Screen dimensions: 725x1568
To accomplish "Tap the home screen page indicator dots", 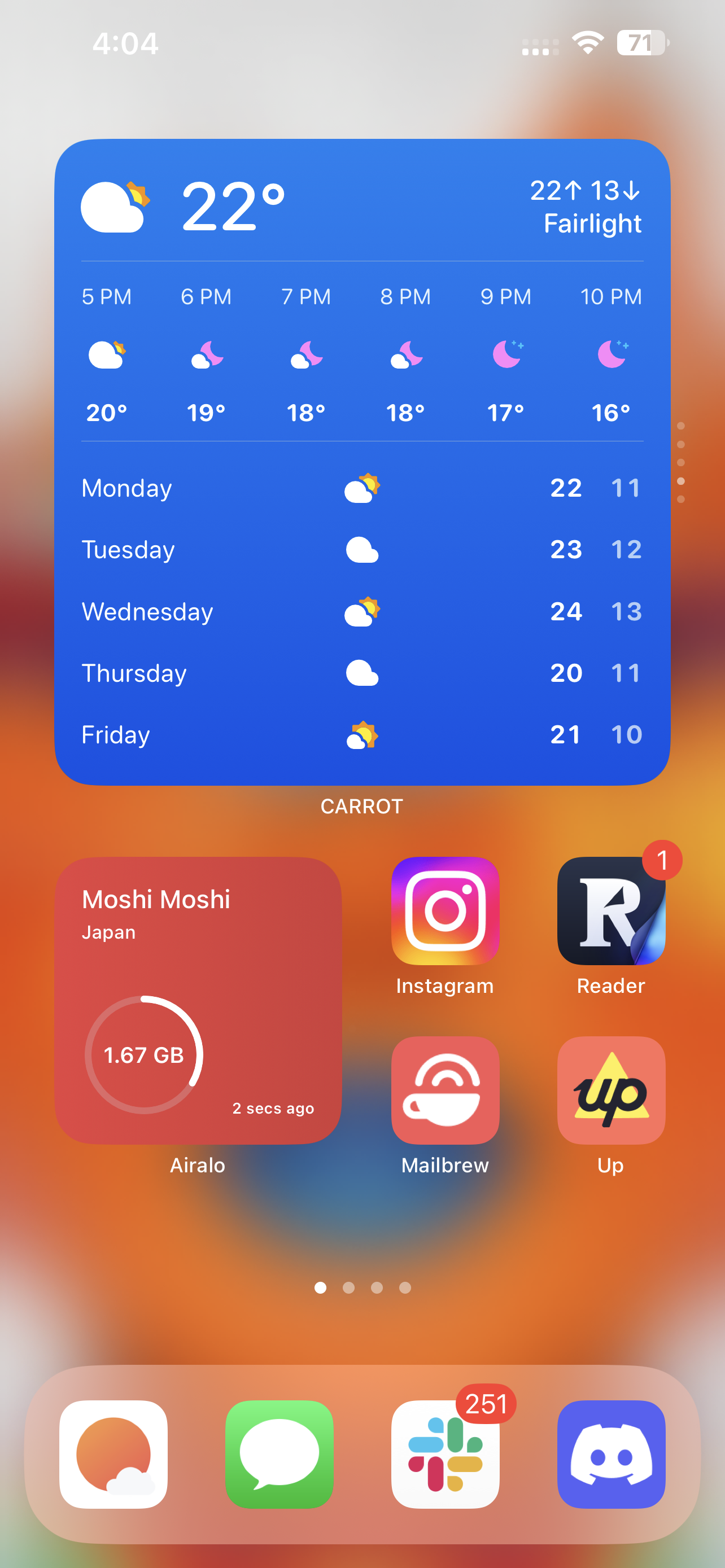I will tap(362, 1287).
